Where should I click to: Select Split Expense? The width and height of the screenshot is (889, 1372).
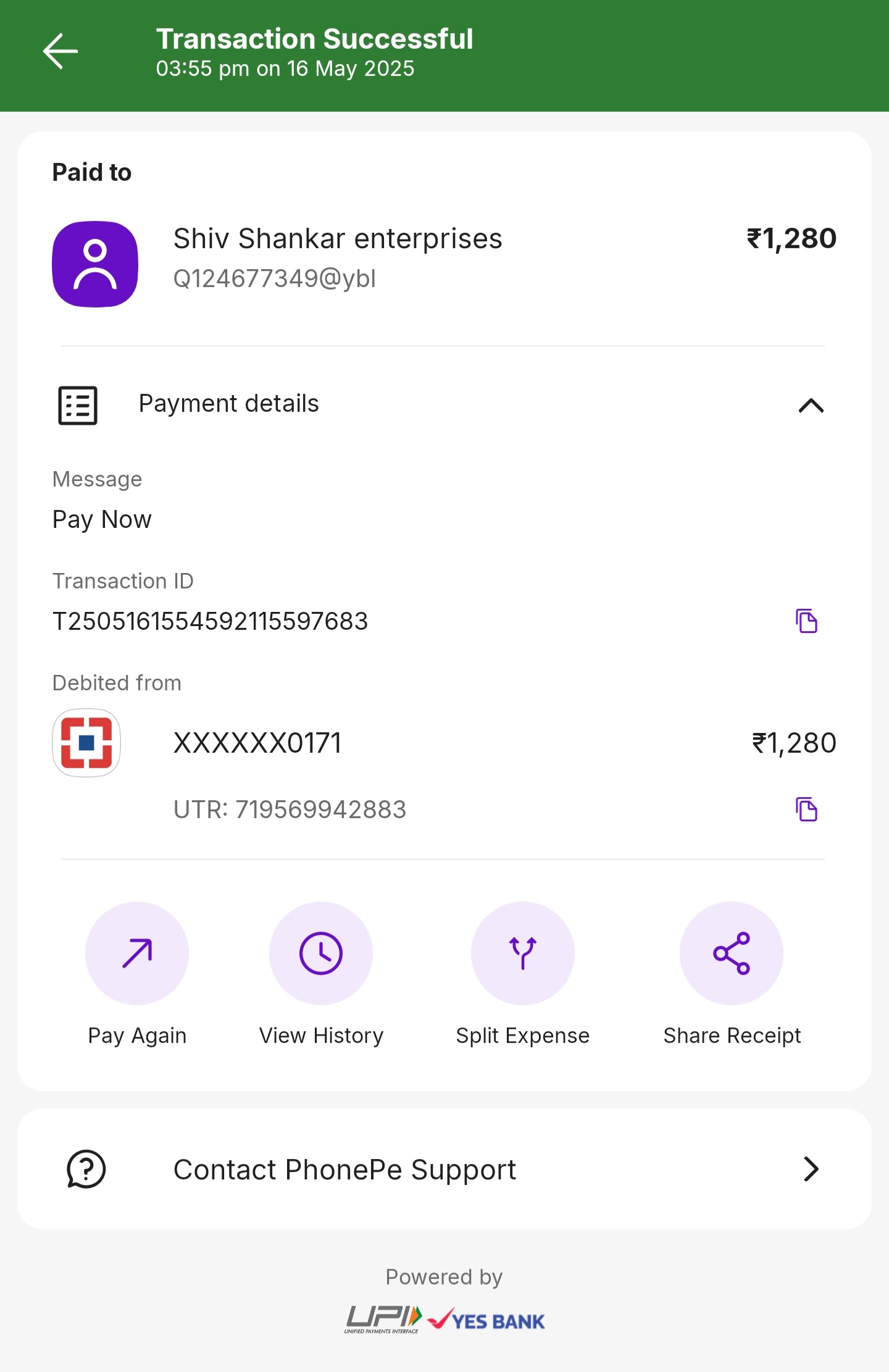[x=522, y=953]
